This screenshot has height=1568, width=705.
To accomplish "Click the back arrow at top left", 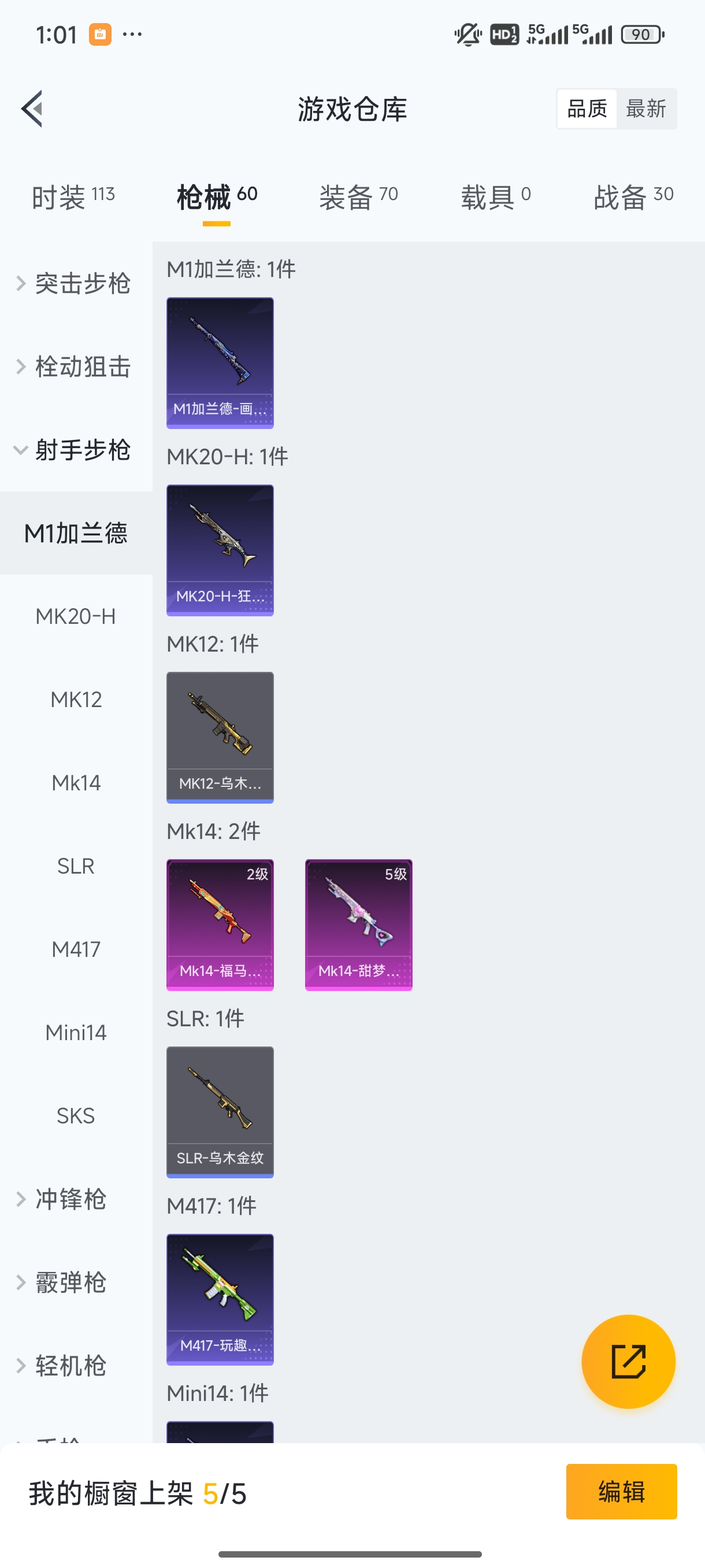I will 32,108.
